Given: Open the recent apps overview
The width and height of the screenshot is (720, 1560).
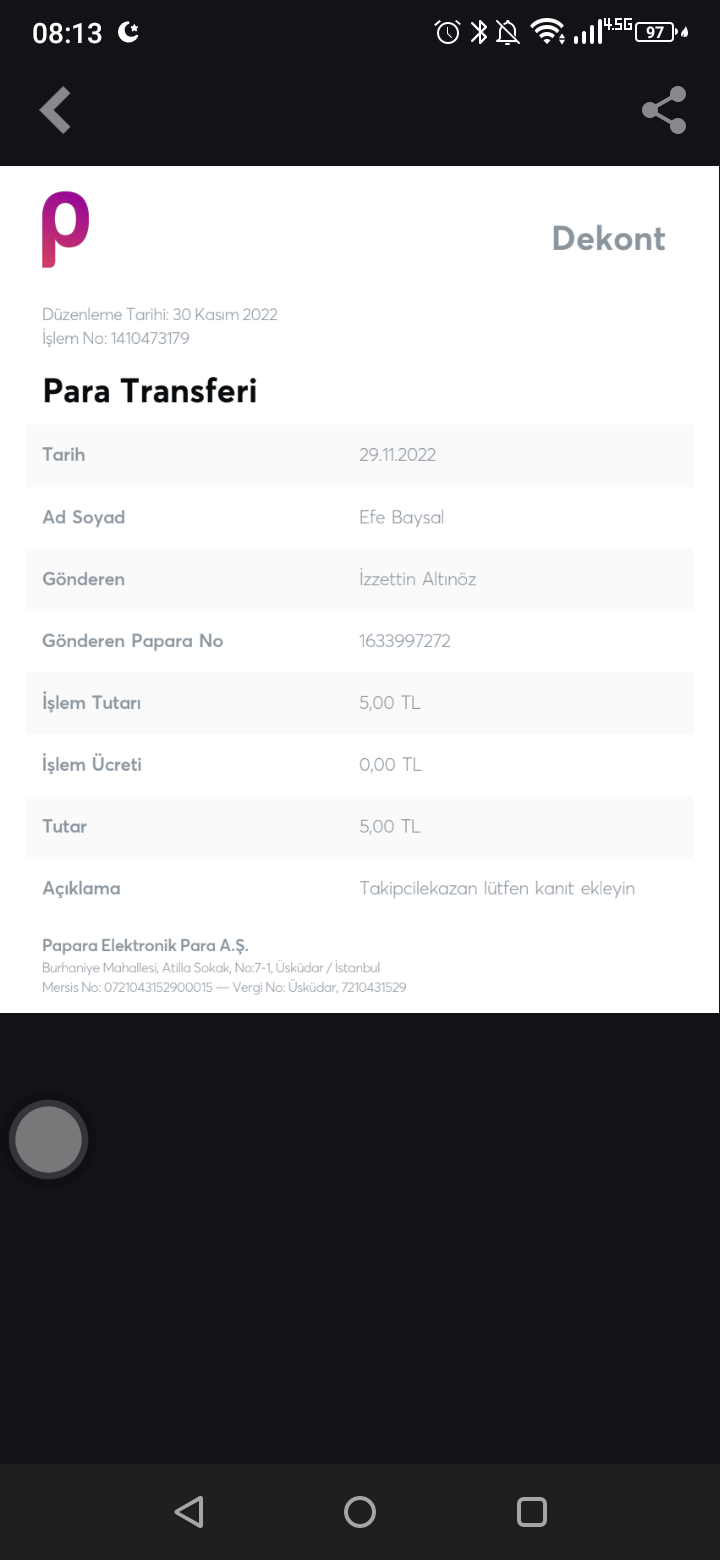Looking at the screenshot, I should 532,1511.
